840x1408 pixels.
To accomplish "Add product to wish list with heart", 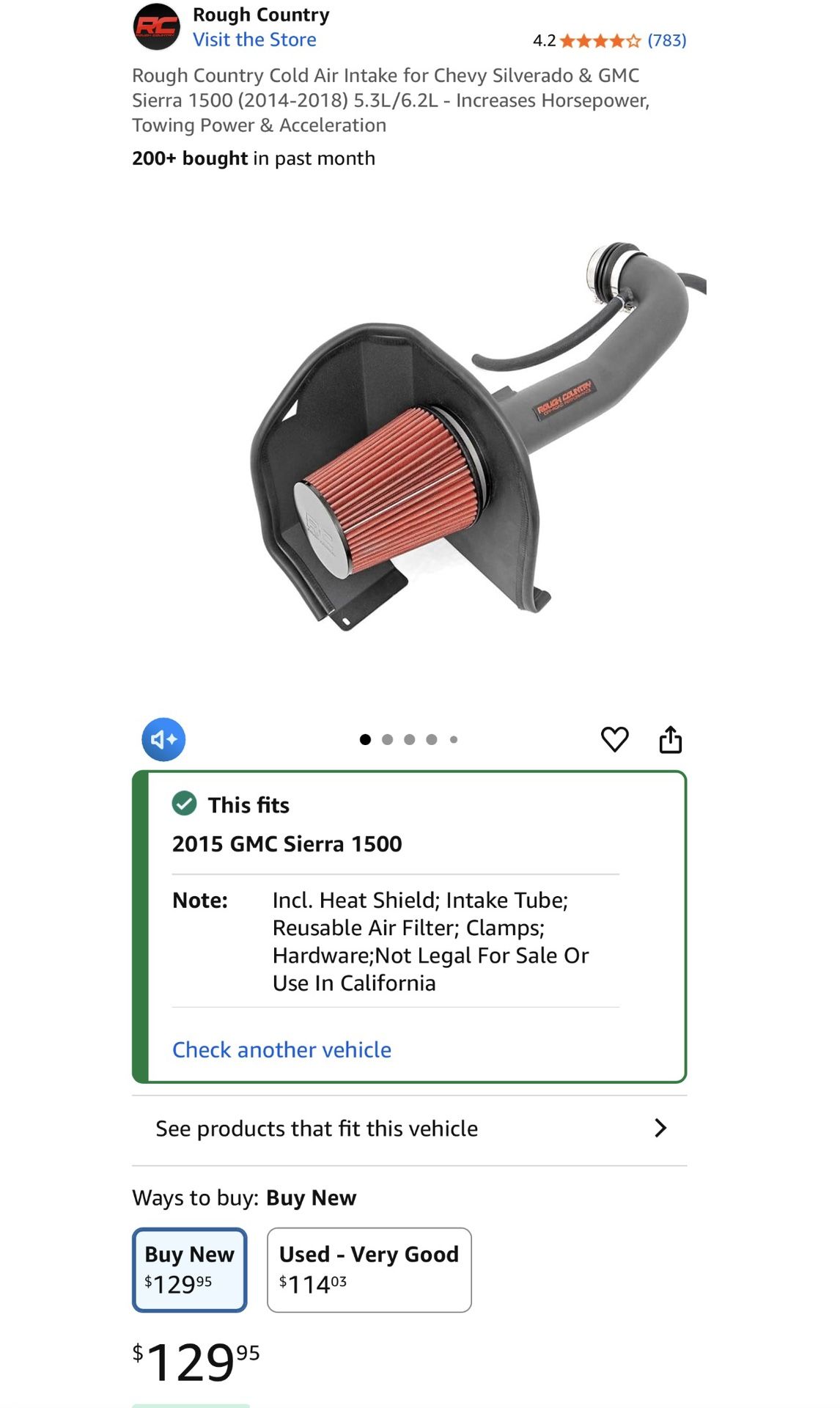I will tap(615, 739).
